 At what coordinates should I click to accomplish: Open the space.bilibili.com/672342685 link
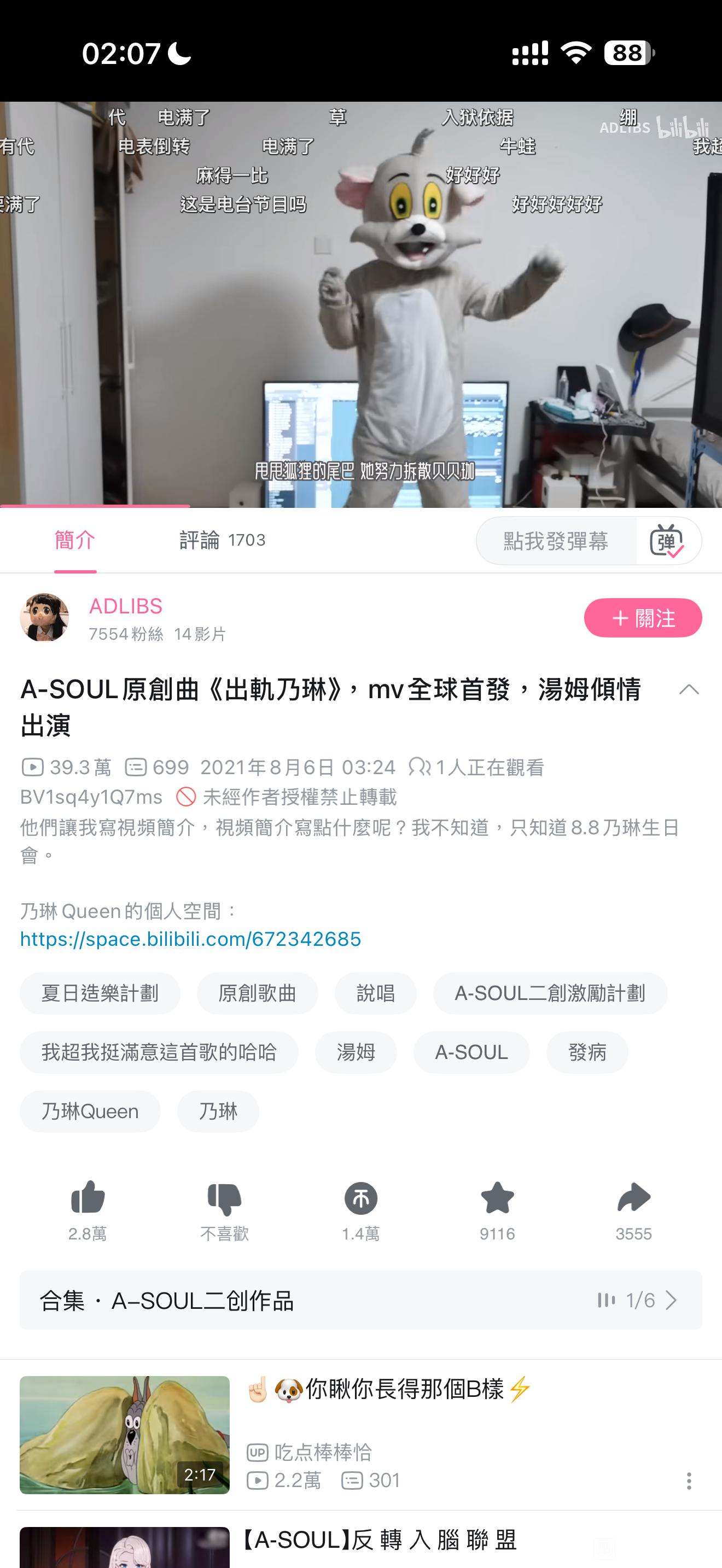click(x=190, y=939)
